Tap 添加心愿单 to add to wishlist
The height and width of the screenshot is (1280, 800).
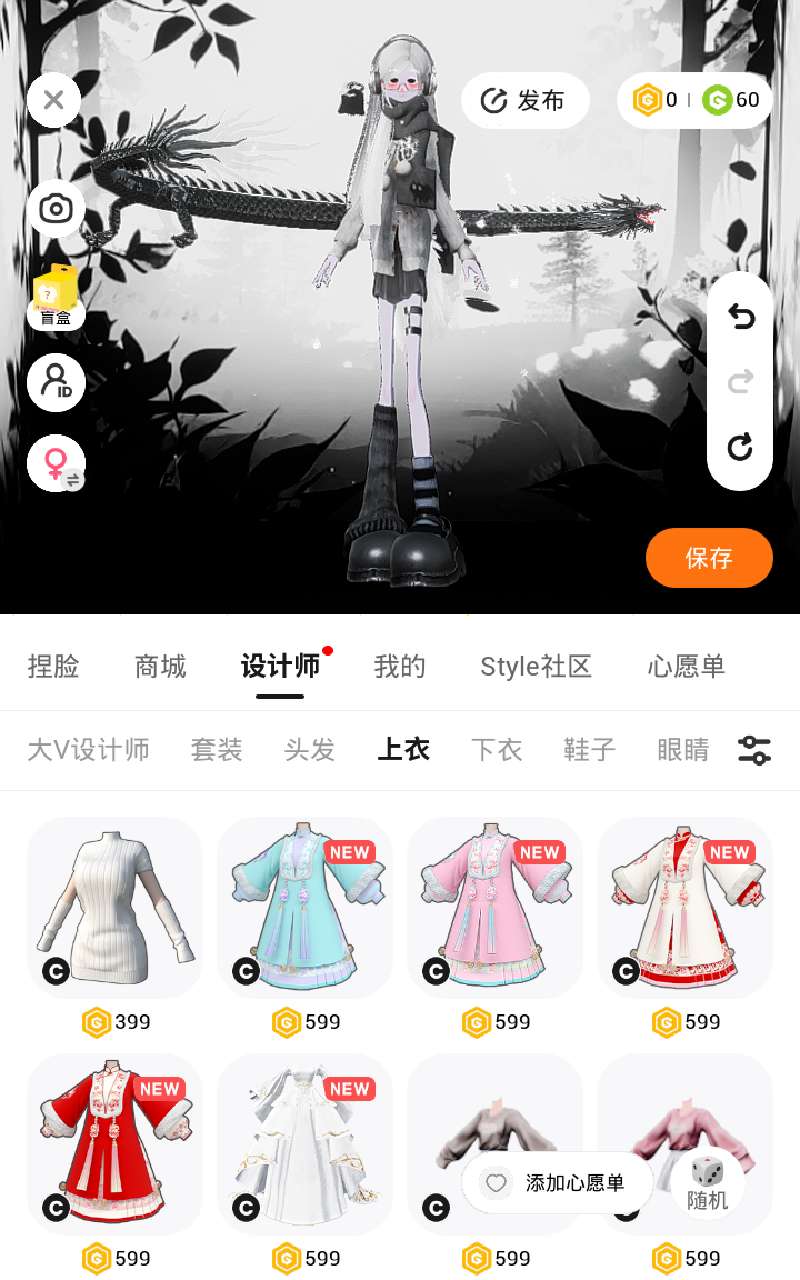557,1183
